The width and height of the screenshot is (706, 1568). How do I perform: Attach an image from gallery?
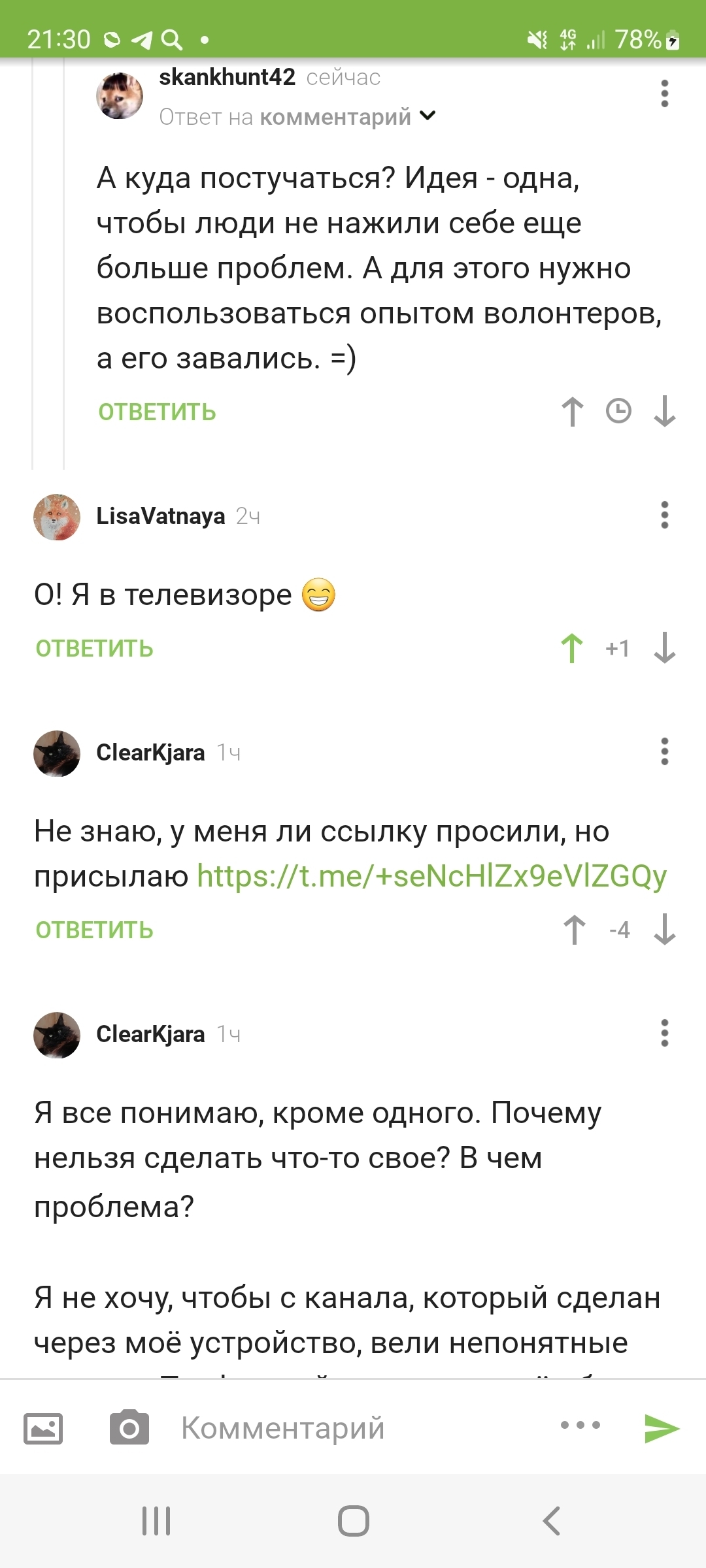click(43, 1428)
